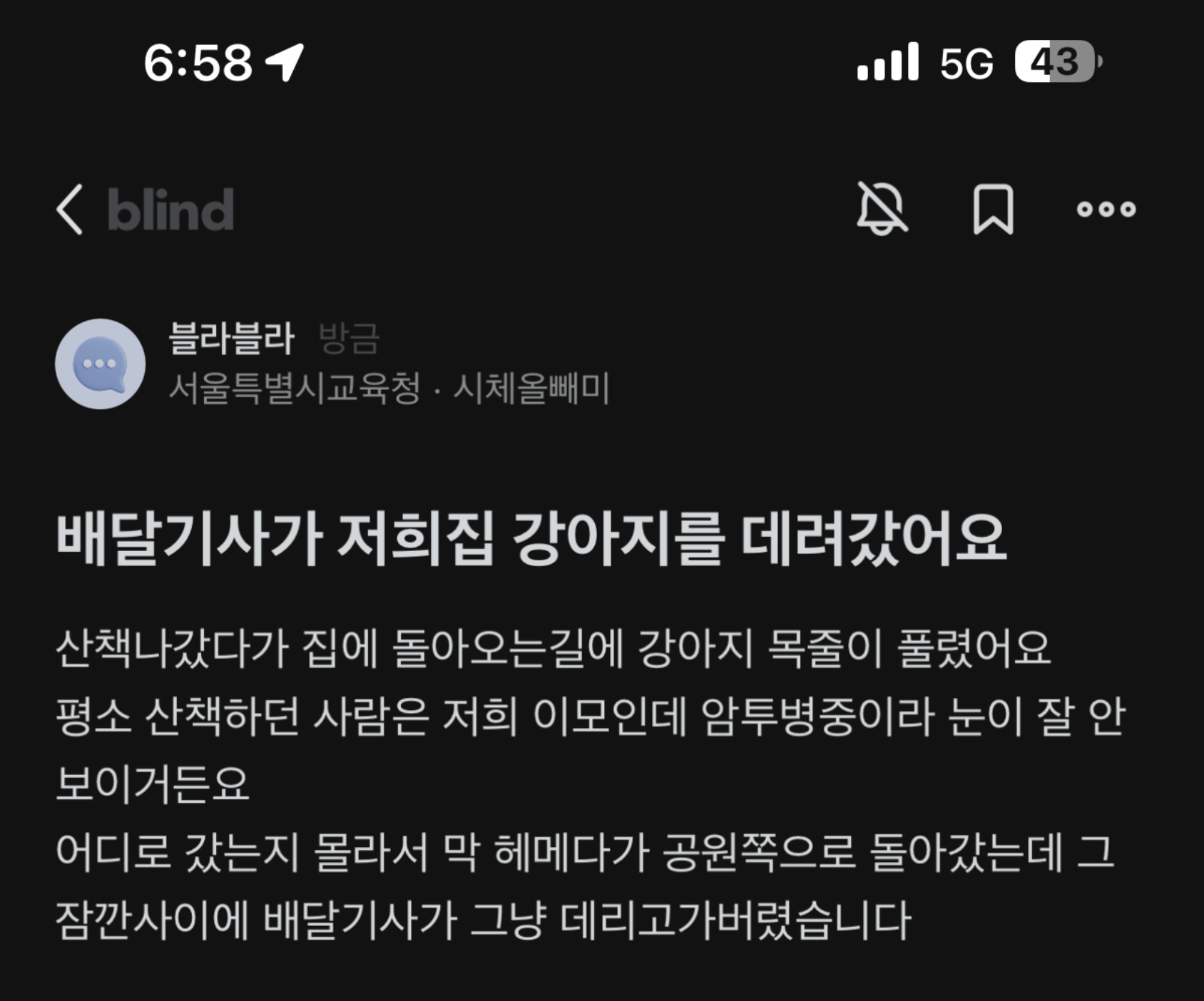Toggle the muted notification bell for this post
This screenshot has height=1001, width=1204.
882,208
